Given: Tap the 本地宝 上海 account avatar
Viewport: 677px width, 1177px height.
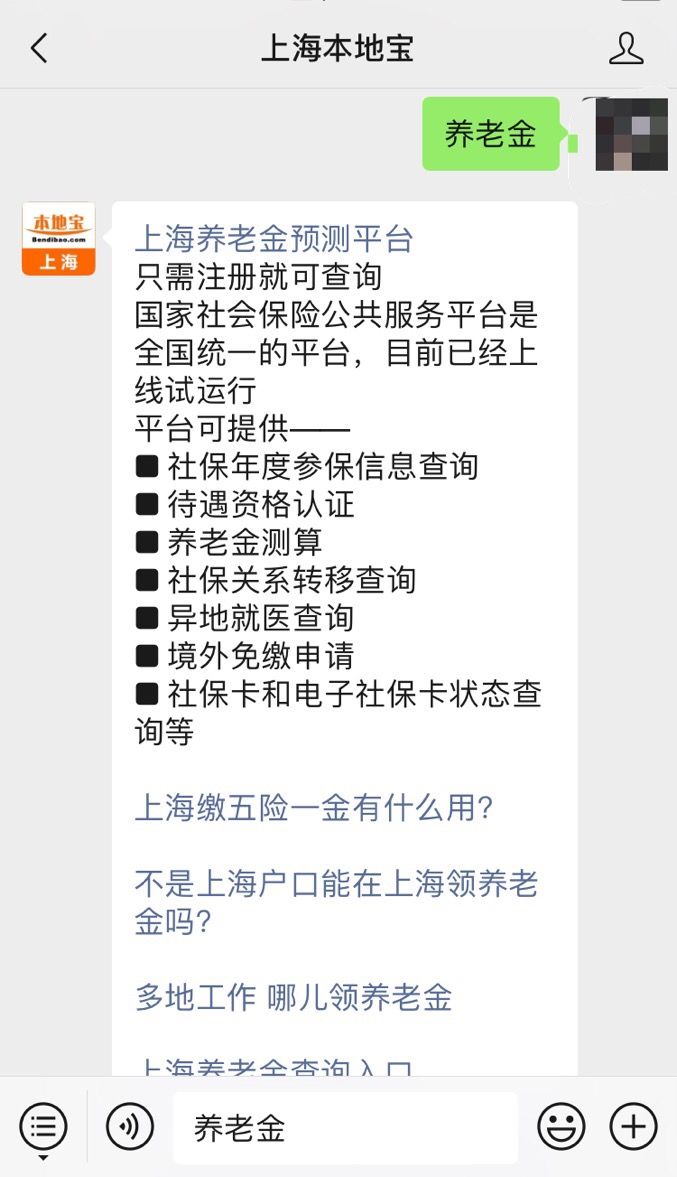Looking at the screenshot, I should 59,239.
